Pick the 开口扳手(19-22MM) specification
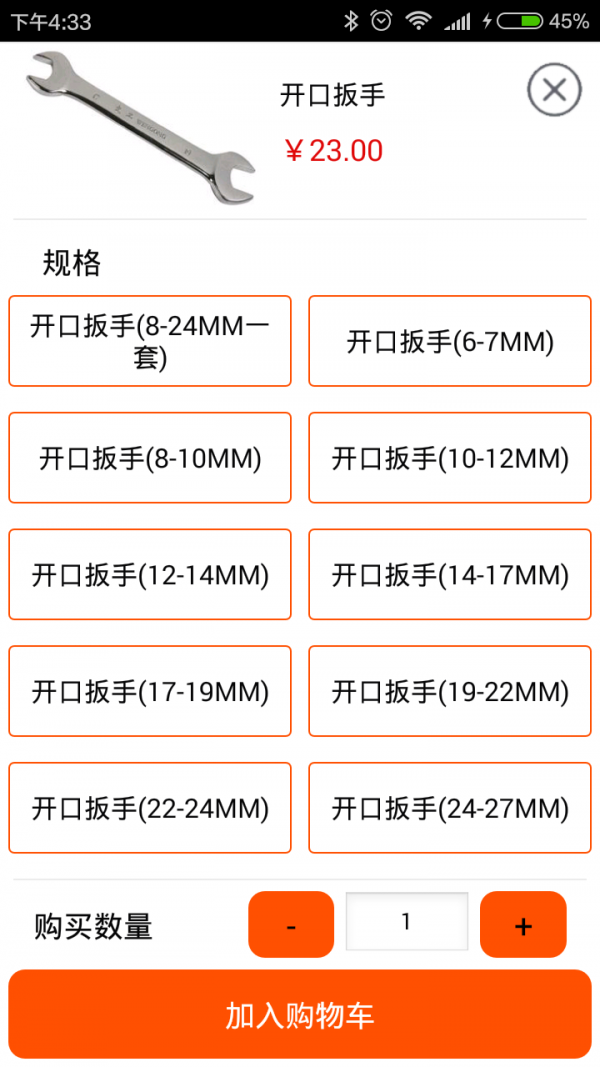 [450, 691]
